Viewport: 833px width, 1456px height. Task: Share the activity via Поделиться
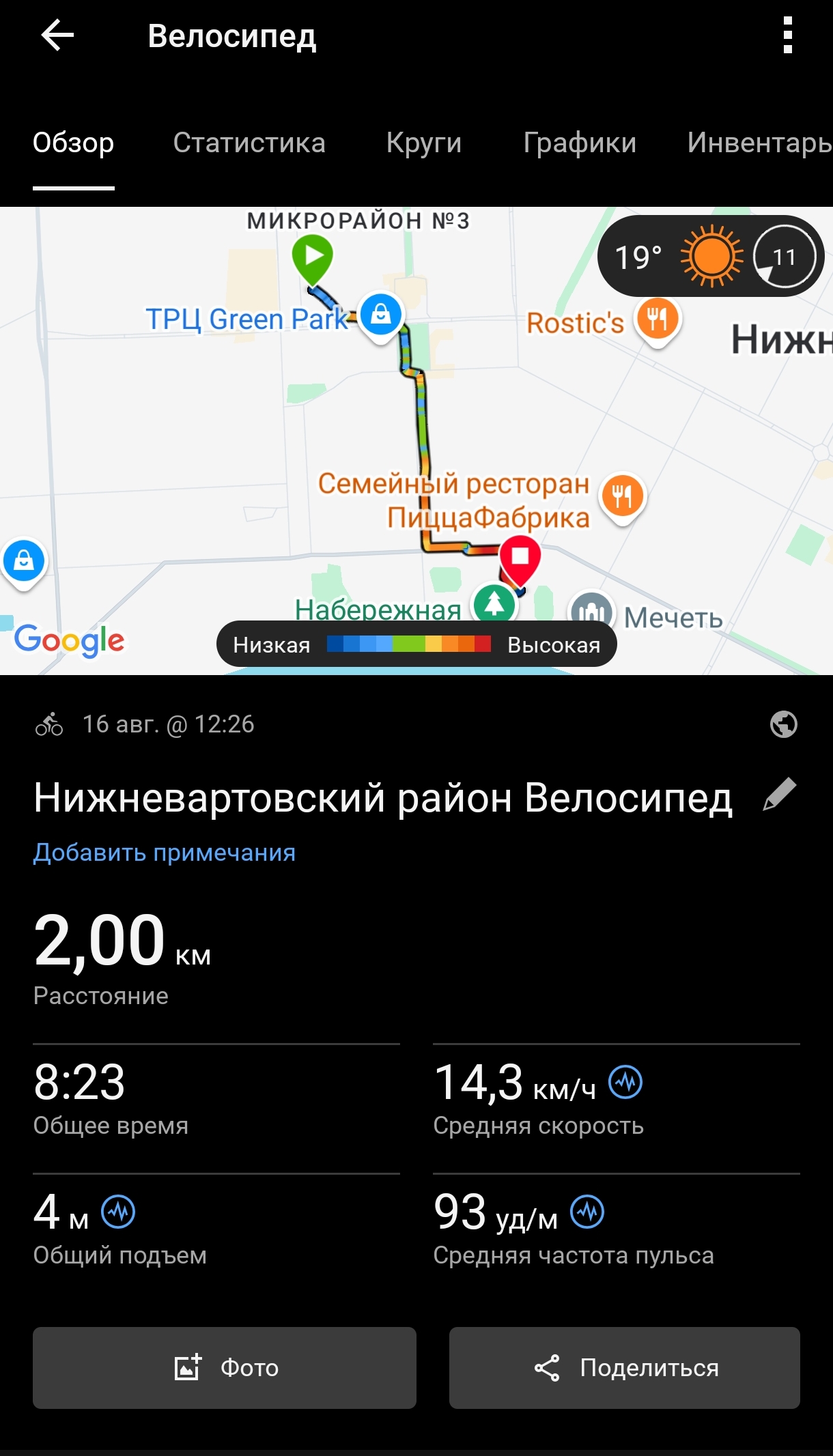pyautogui.click(x=625, y=1367)
